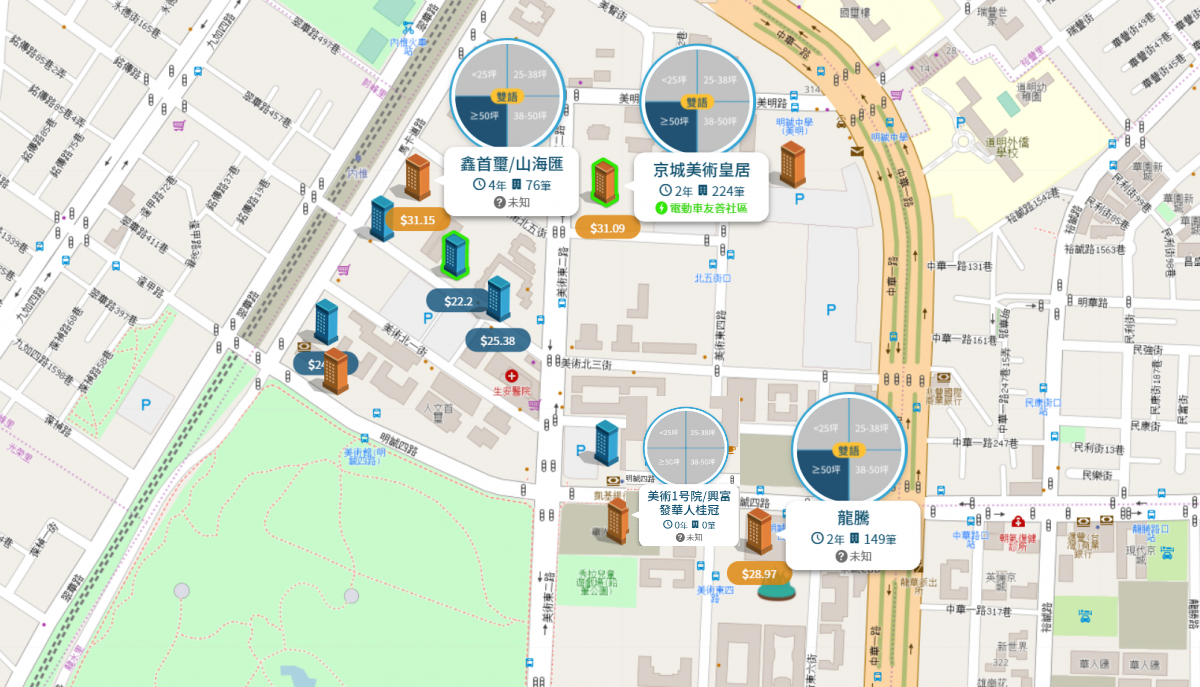
Task: Select the $25.38 price marker
Action: [497, 340]
